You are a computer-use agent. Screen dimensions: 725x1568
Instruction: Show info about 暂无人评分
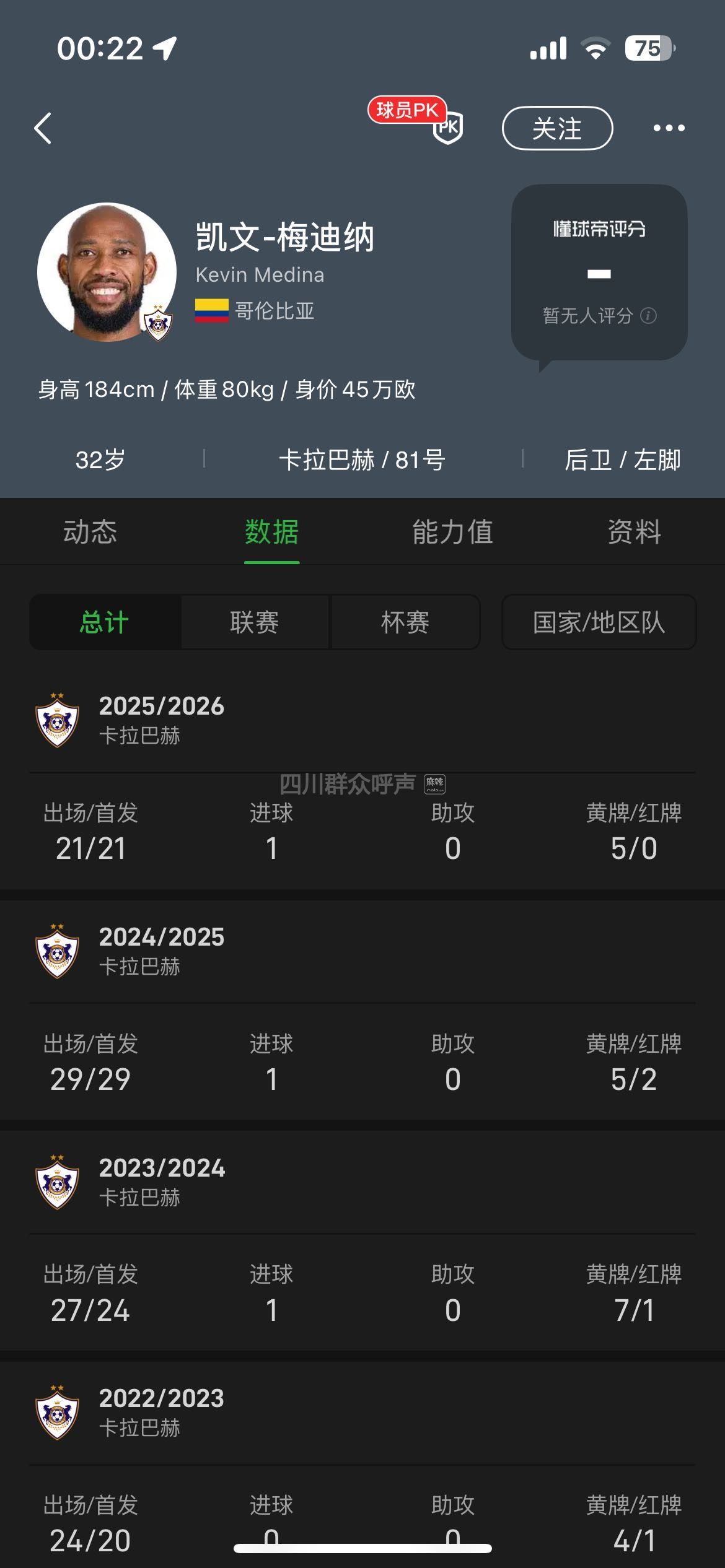(648, 316)
